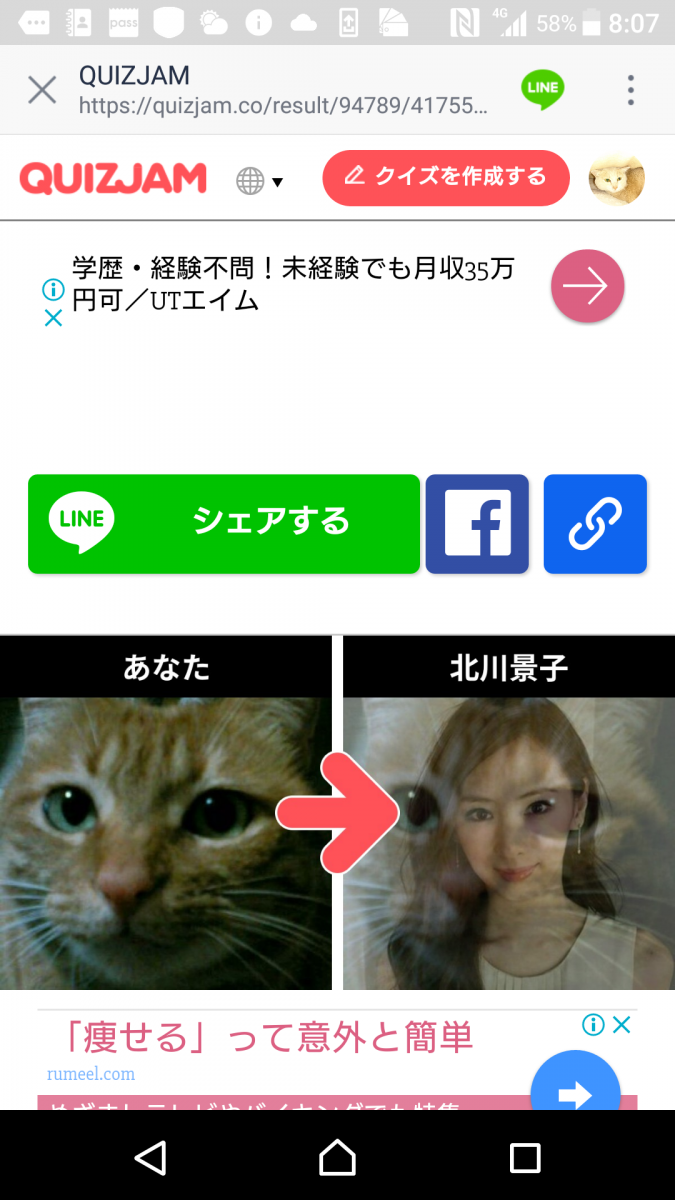Viewport: 675px width, 1200px height.
Task: Go back with the system back button
Action: click(150, 1158)
